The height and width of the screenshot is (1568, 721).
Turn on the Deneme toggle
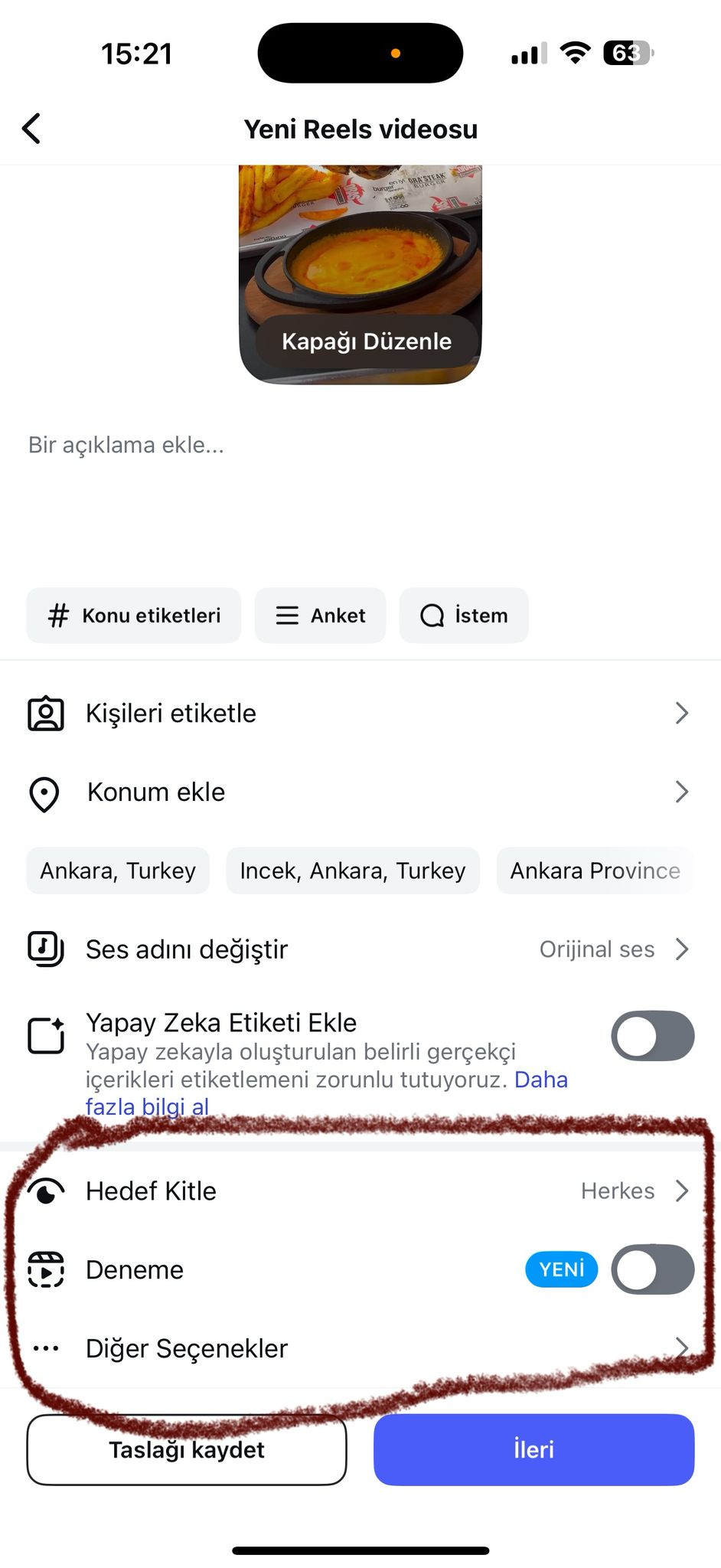[652, 1269]
